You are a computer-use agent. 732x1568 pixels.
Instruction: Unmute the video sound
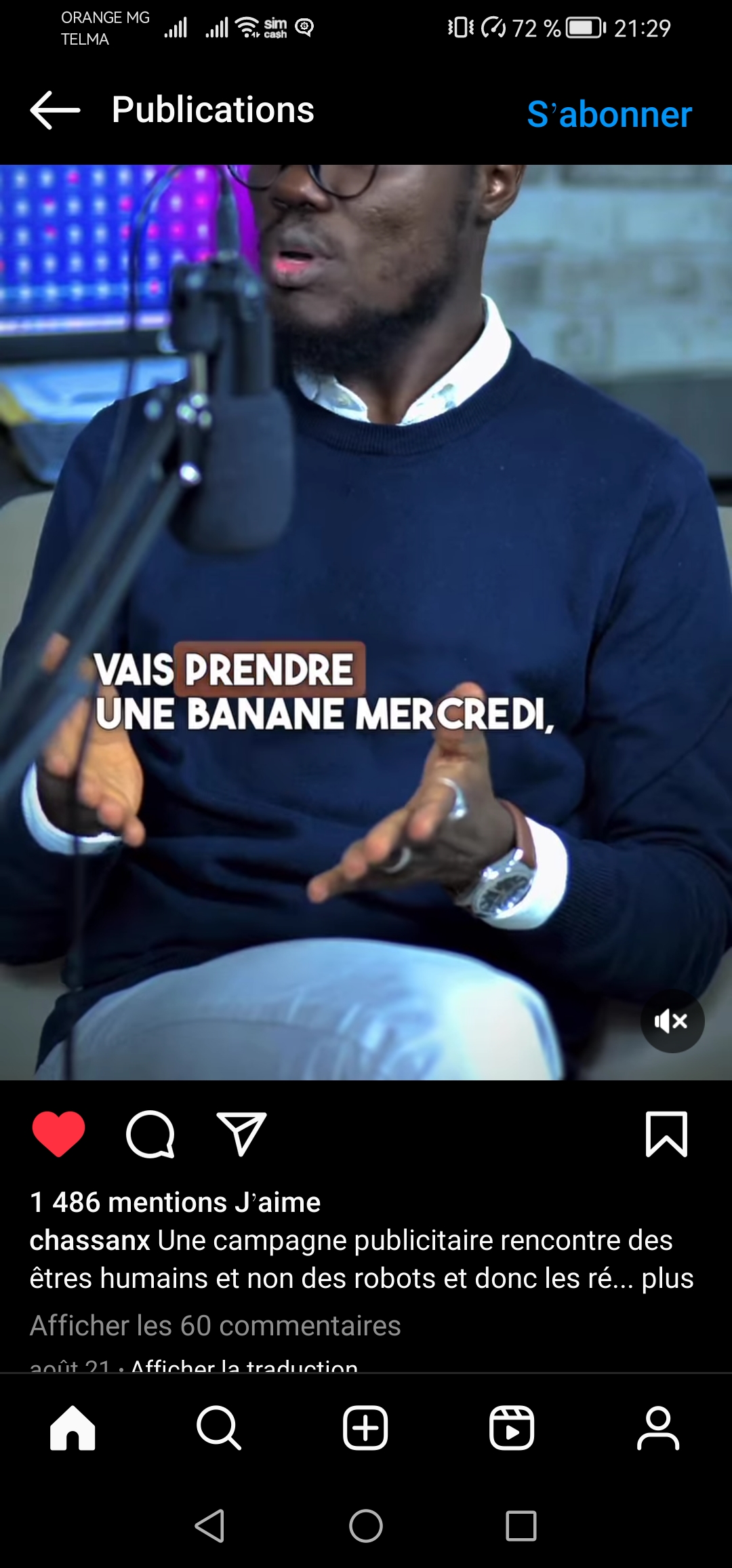(x=672, y=1021)
